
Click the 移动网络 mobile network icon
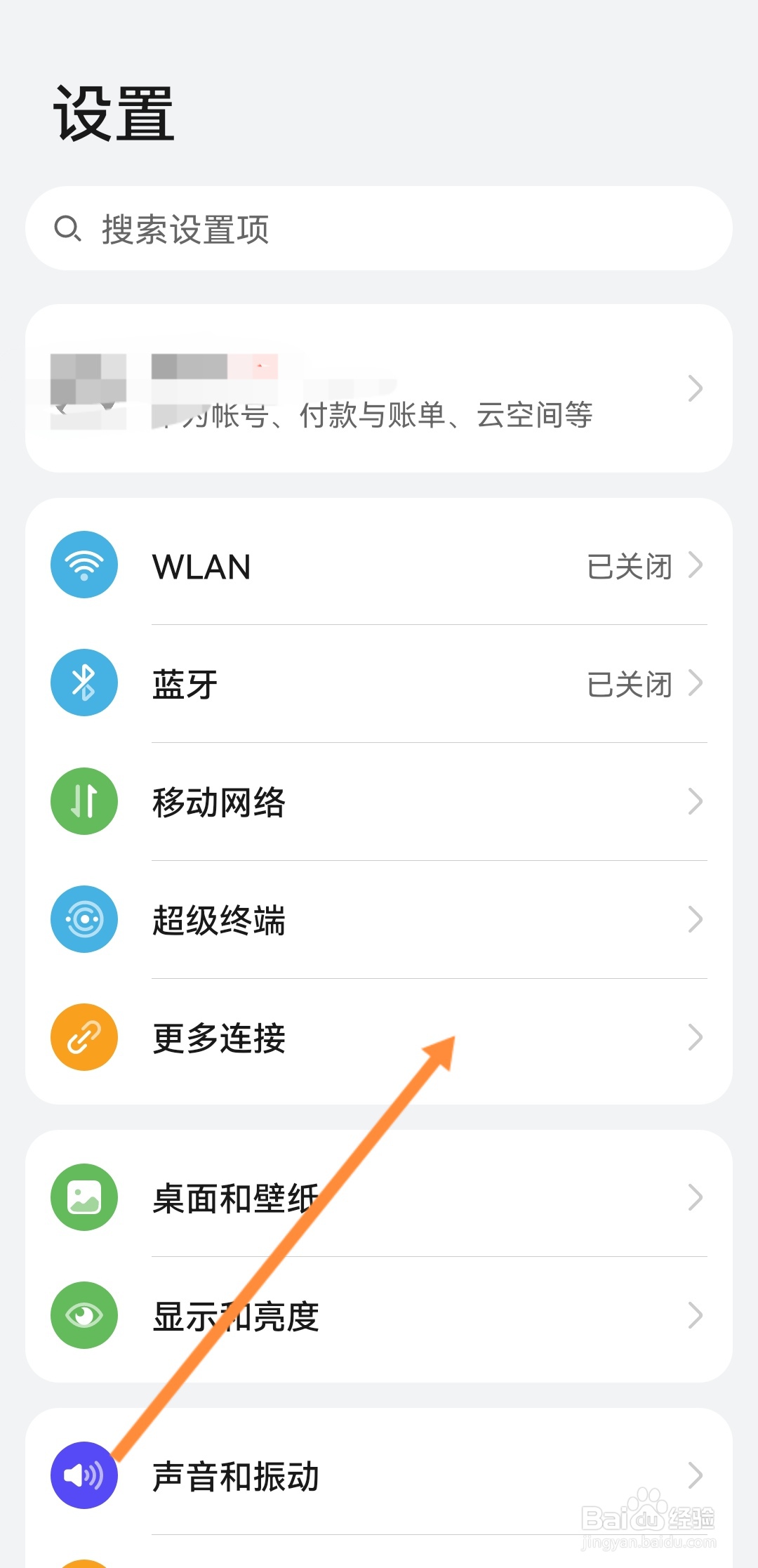[84, 801]
